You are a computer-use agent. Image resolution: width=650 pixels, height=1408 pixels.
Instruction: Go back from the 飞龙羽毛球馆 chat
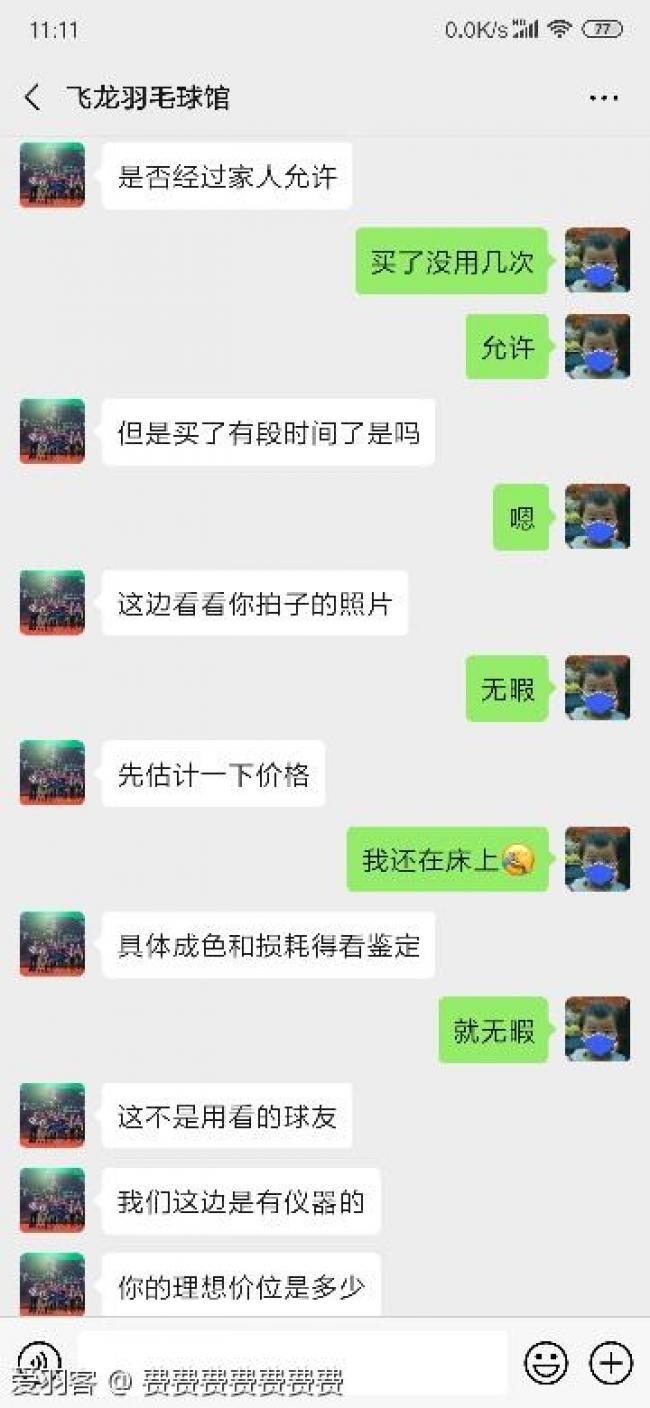pos(33,97)
